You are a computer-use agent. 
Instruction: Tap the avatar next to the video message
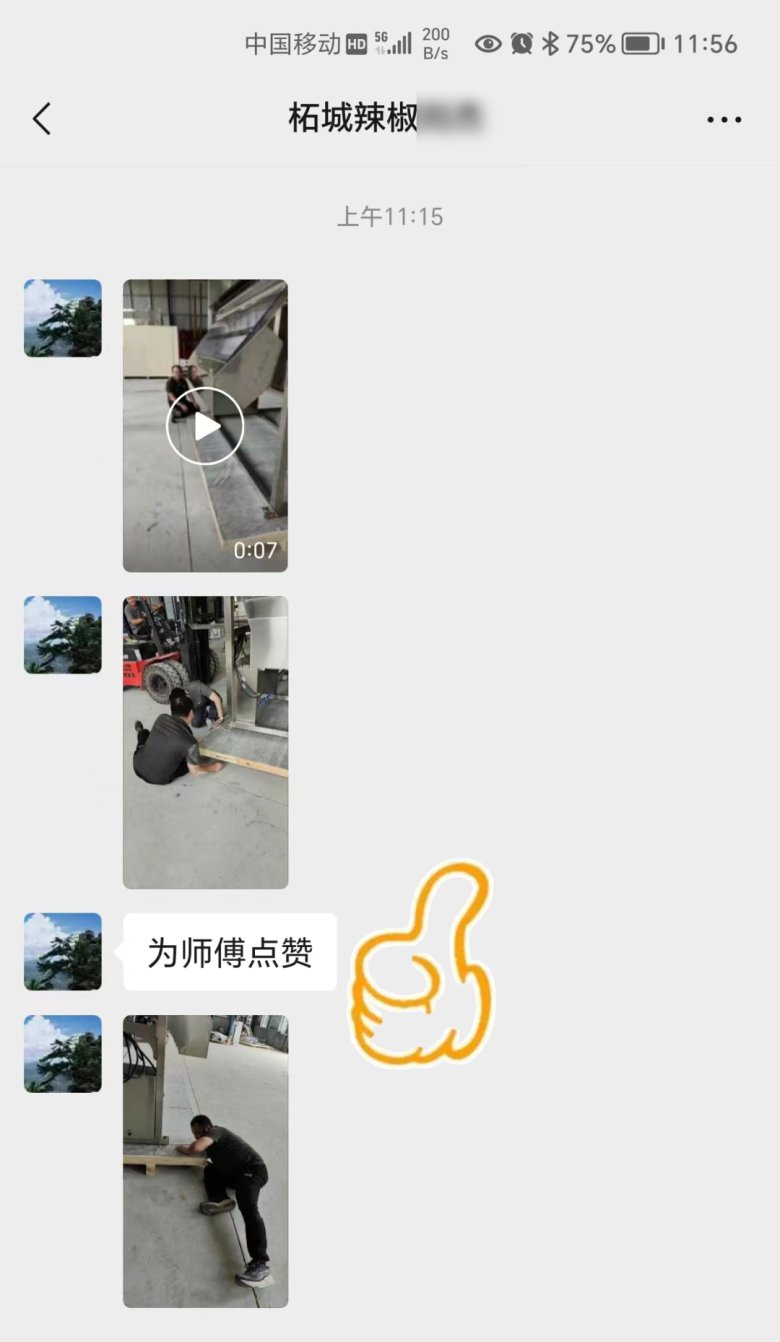pyautogui.click(x=63, y=318)
